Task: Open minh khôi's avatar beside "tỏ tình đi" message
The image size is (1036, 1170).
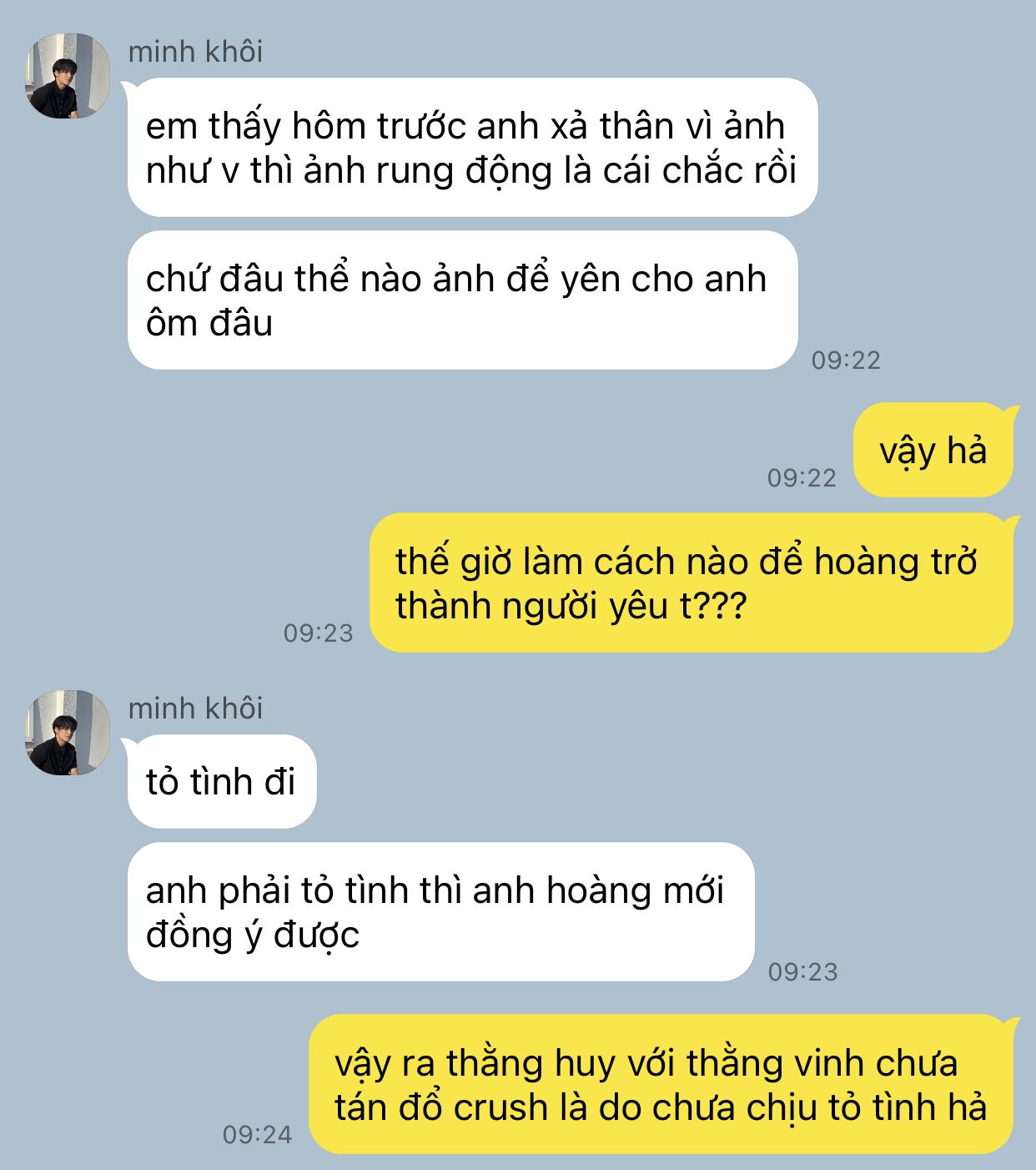Action: (68, 734)
